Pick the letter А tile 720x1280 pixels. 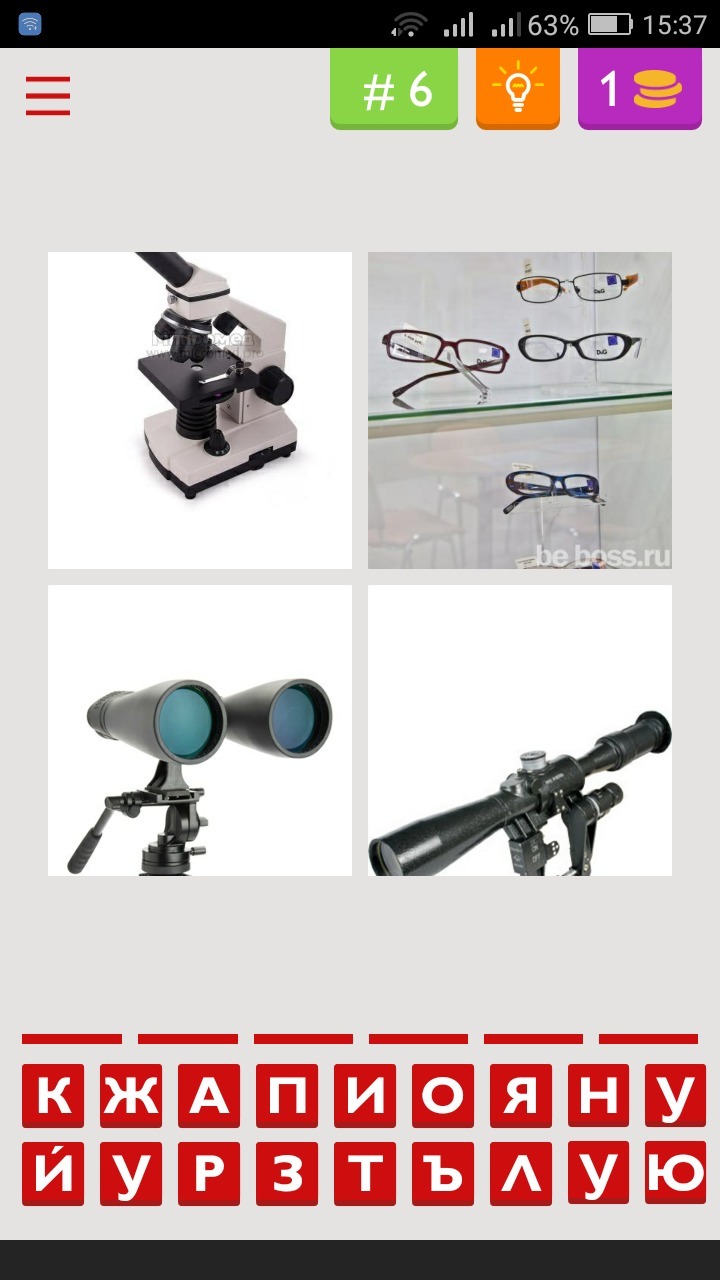pyautogui.click(x=209, y=1096)
